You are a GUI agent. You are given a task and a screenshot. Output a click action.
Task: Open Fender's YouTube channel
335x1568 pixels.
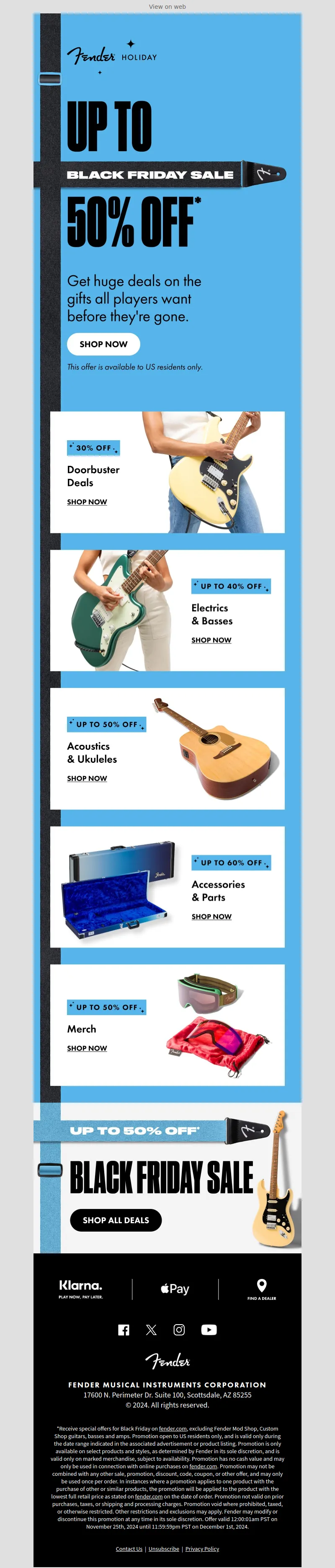tap(209, 1329)
